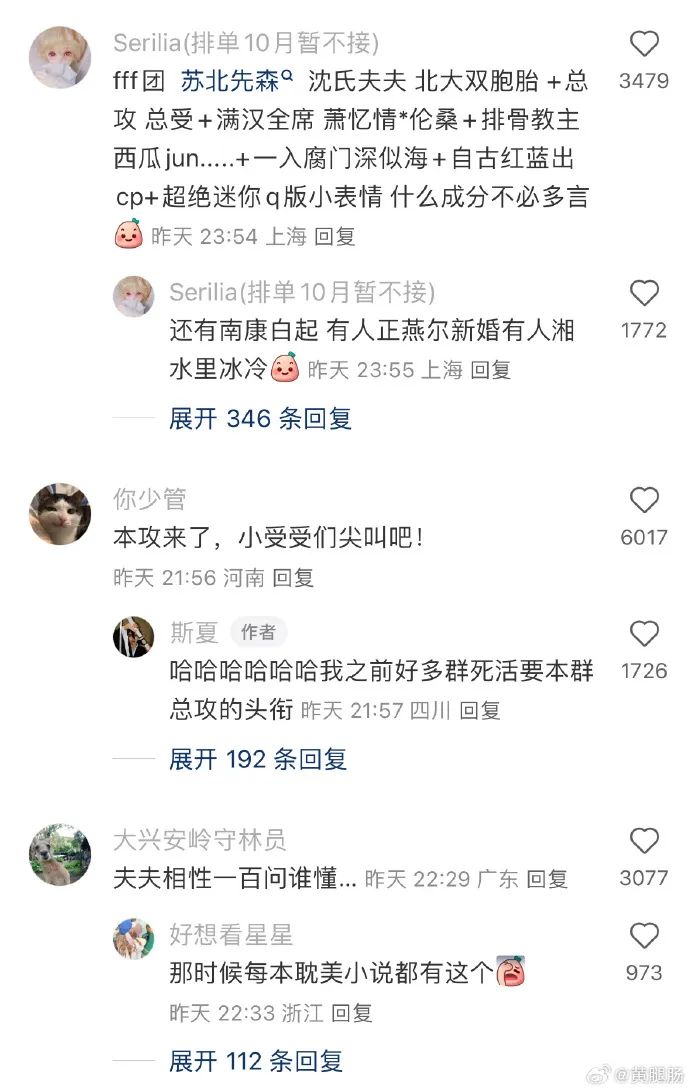The image size is (690, 1091).
Task: Like 大兴安岭守林员's comment
Action: pyautogui.click(x=644, y=841)
